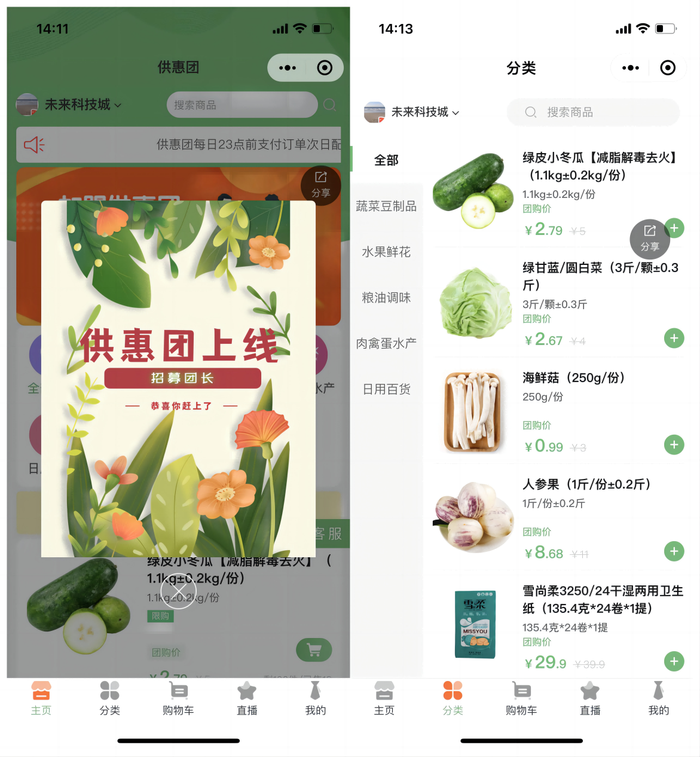Open the 我的 tab on 分类 page
The height and width of the screenshot is (757, 700).
pyautogui.click(x=658, y=698)
